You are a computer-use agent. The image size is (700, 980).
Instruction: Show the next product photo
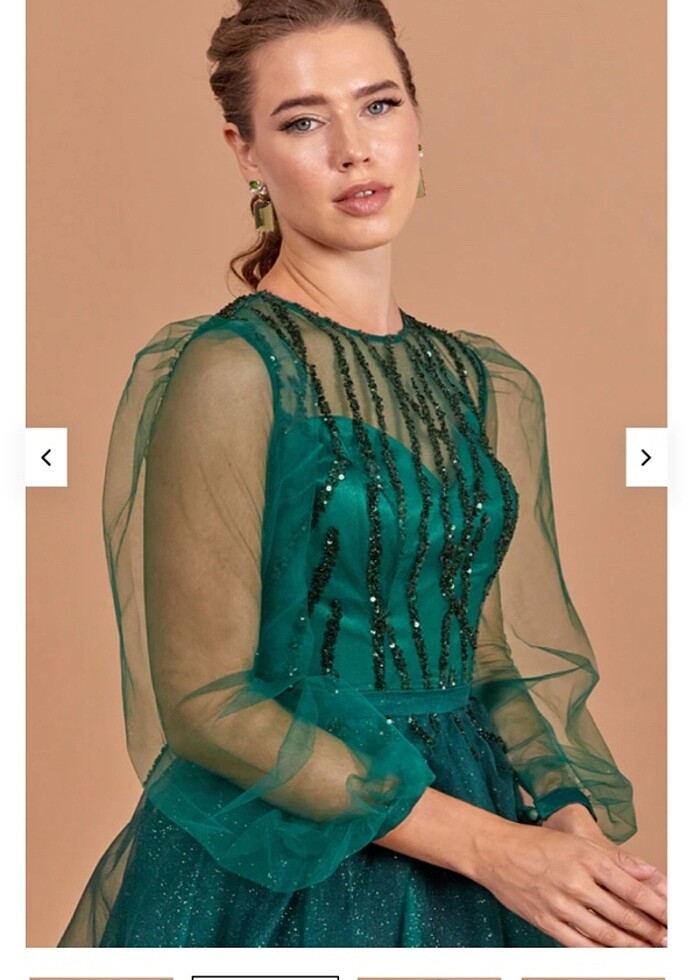(x=646, y=457)
